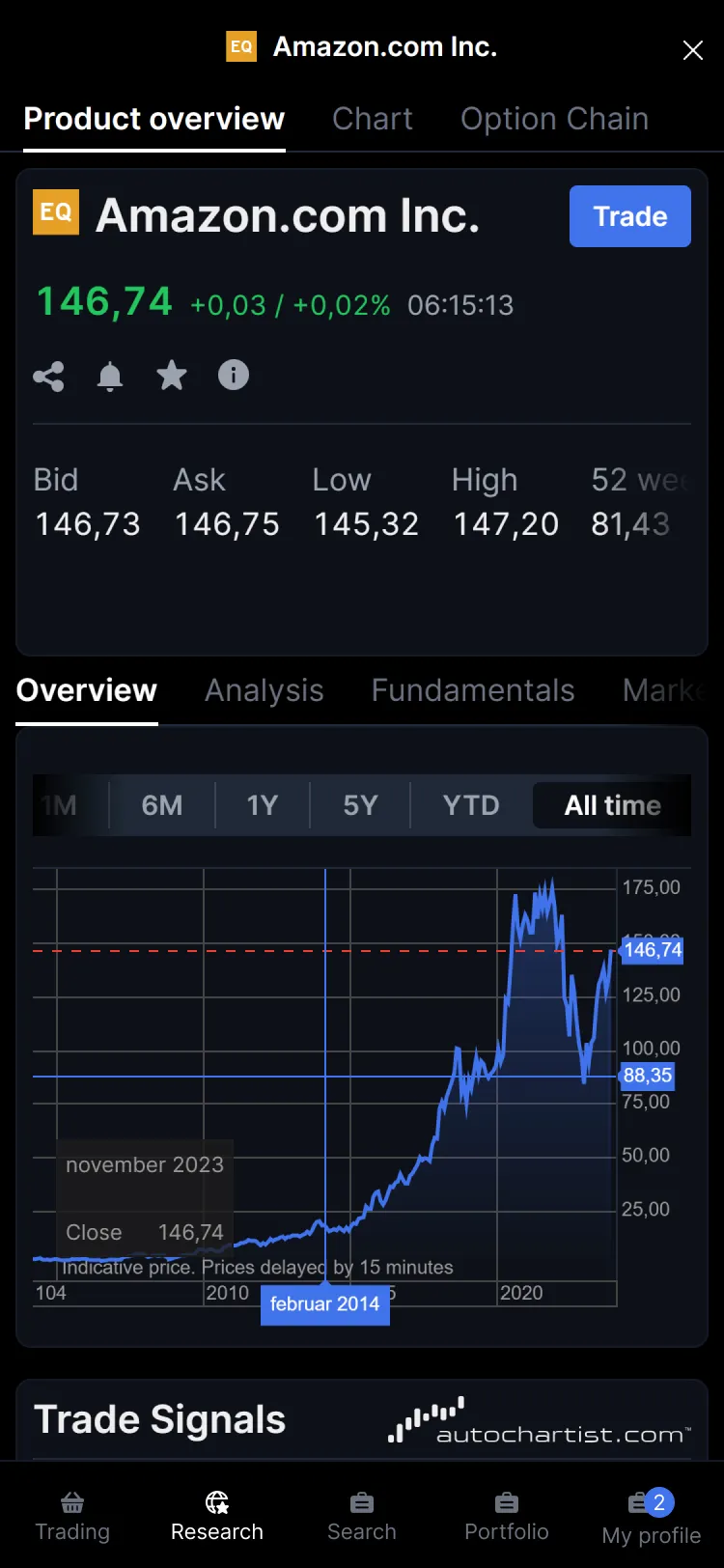Open the Portfolio tab
The height and width of the screenshot is (1568, 724).
tap(506, 1517)
